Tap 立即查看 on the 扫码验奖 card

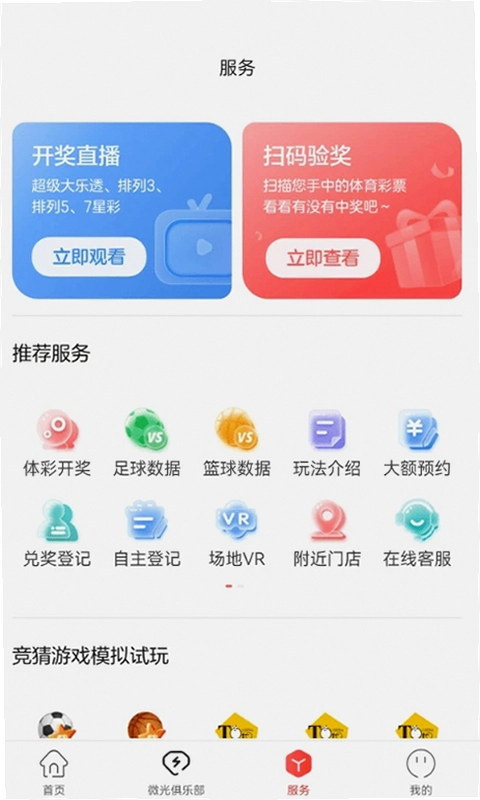322,258
